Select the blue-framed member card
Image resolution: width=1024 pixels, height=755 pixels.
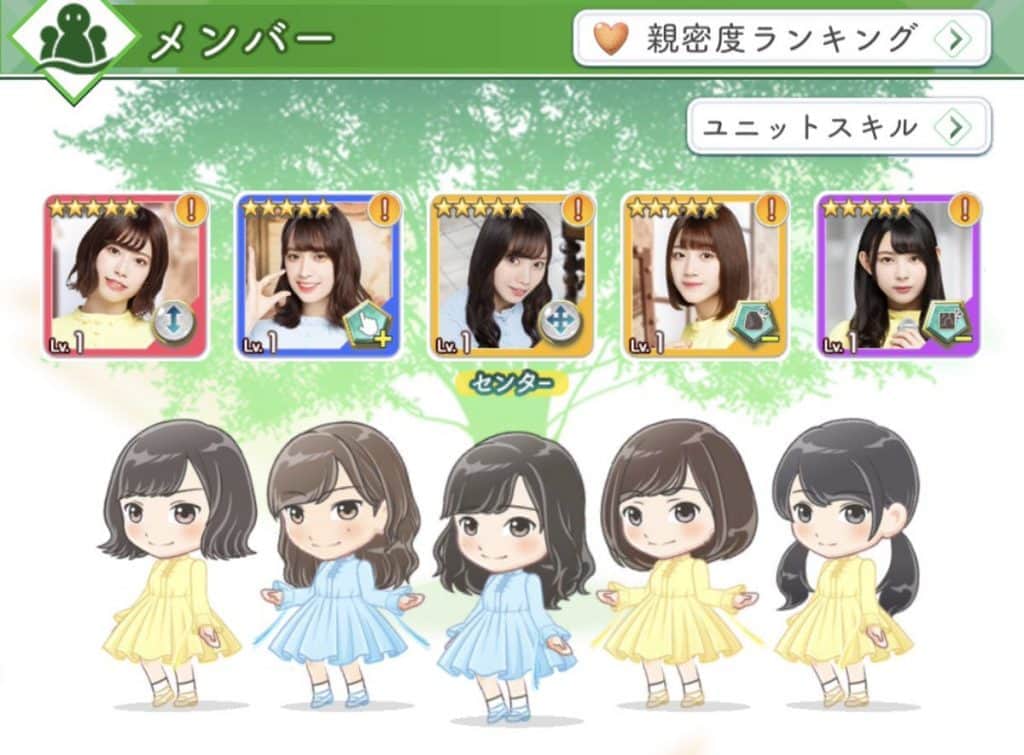(x=319, y=276)
